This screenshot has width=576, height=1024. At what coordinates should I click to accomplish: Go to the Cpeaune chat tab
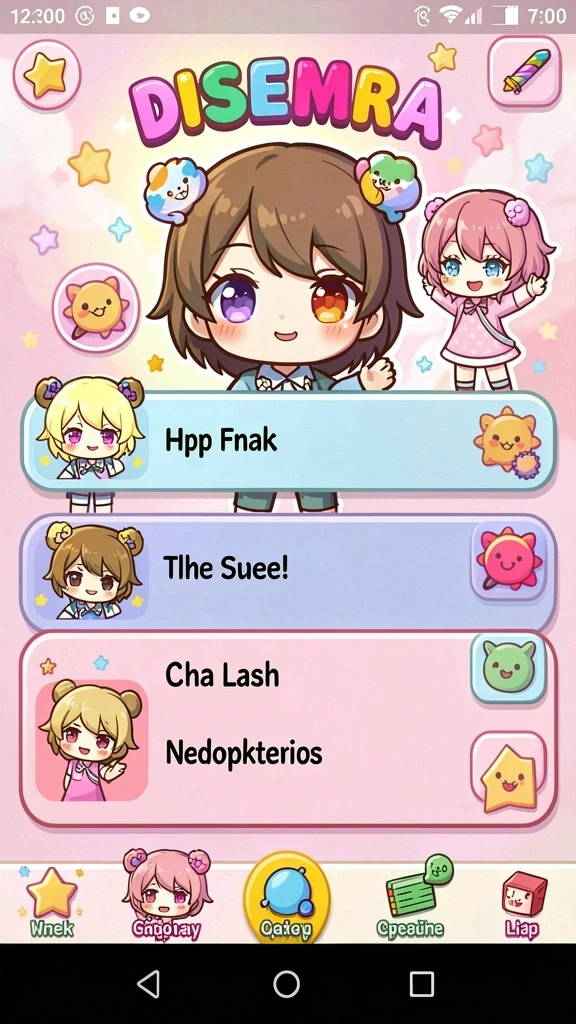(x=410, y=900)
